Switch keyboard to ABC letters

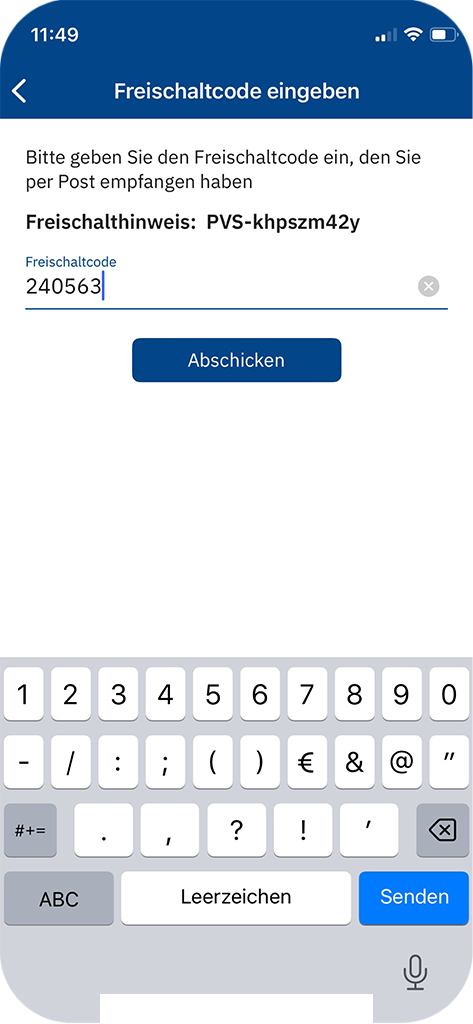point(59,898)
